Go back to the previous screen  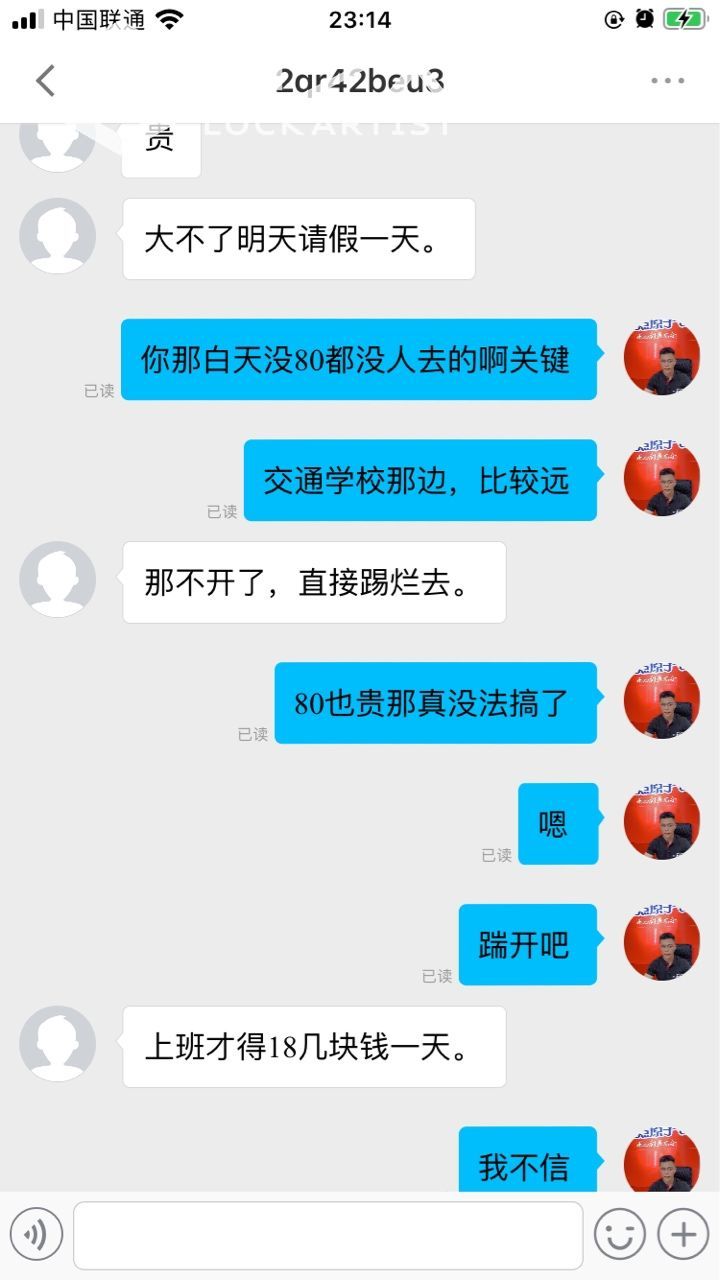click(x=45, y=81)
